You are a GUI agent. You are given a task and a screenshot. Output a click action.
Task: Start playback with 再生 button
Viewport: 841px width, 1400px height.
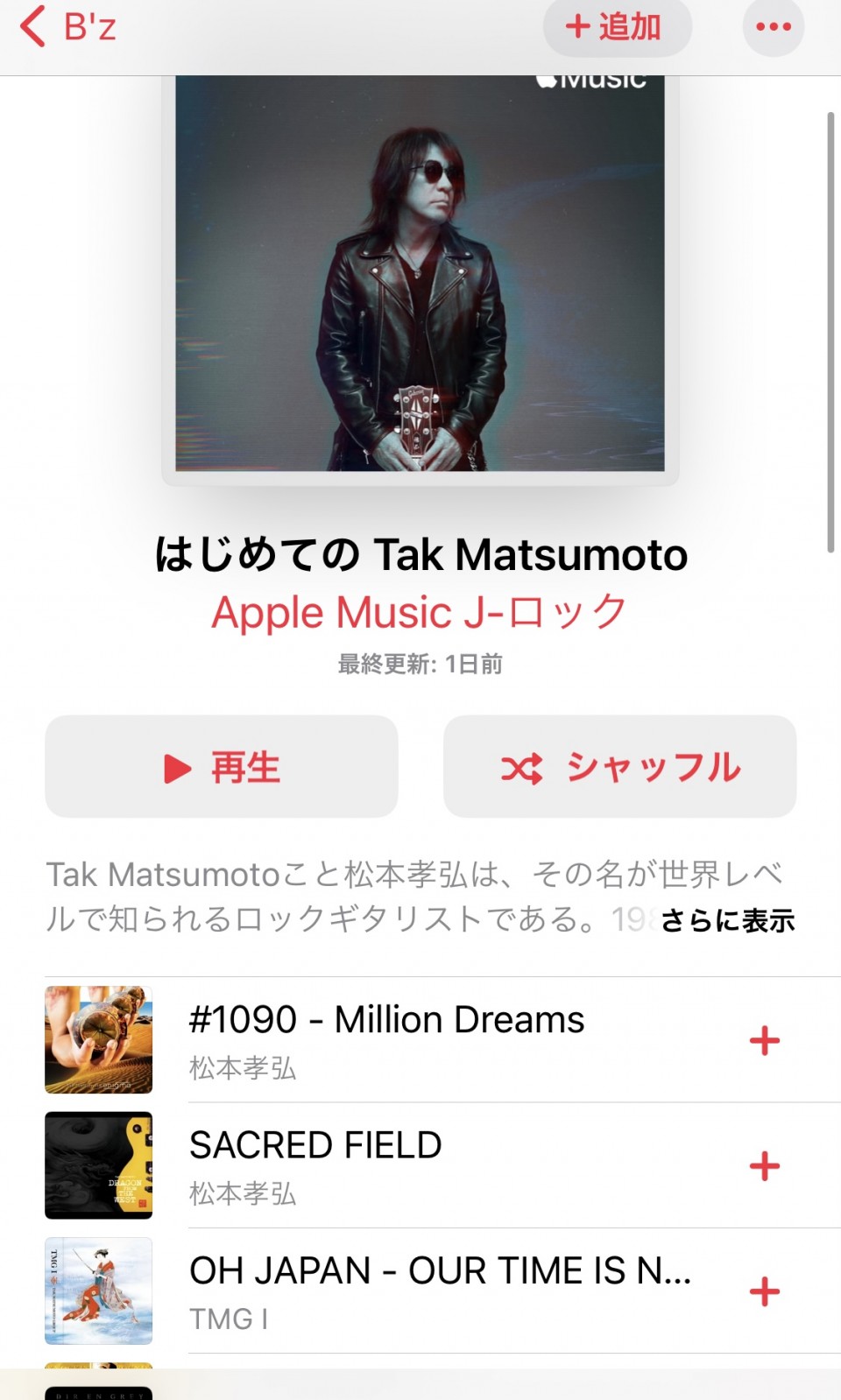point(222,767)
